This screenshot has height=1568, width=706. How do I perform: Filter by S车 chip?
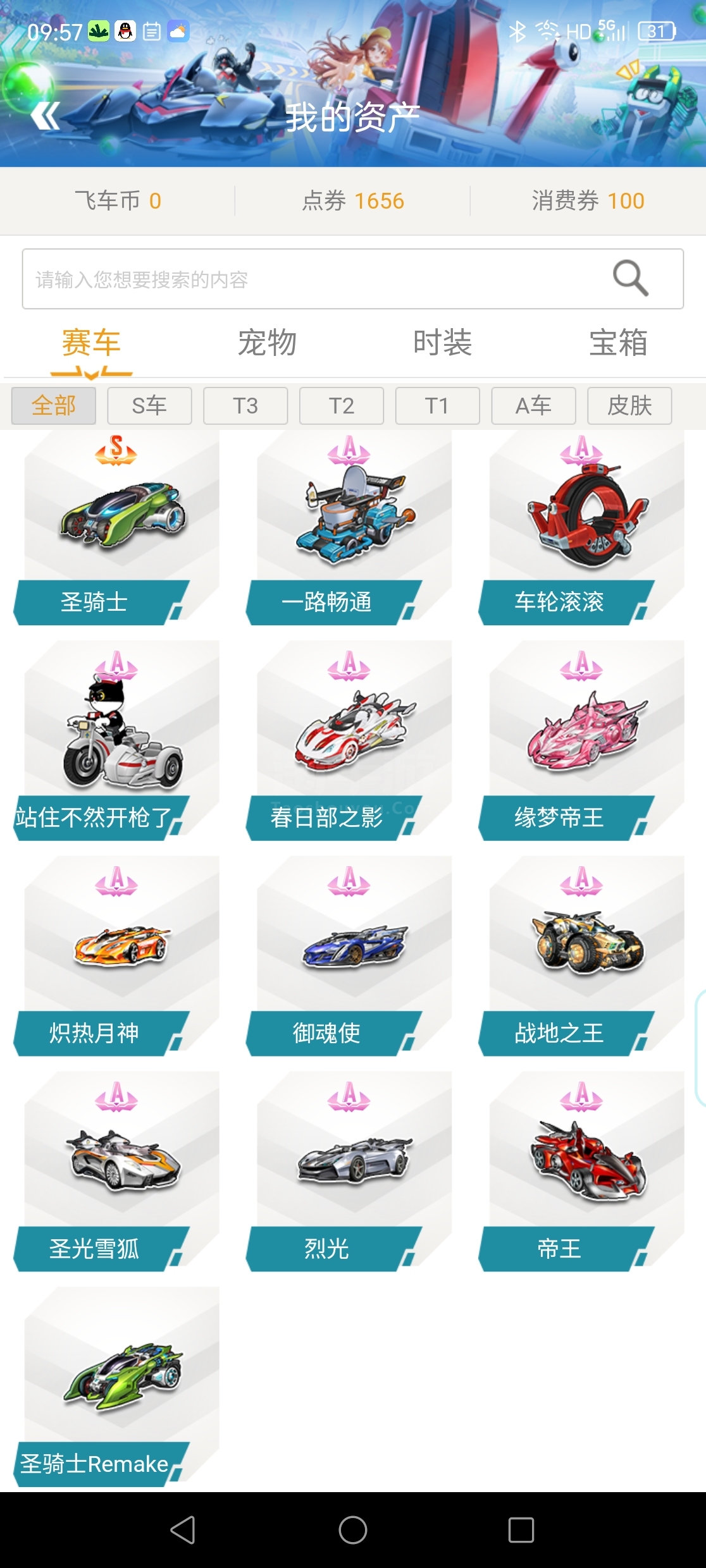tap(149, 405)
